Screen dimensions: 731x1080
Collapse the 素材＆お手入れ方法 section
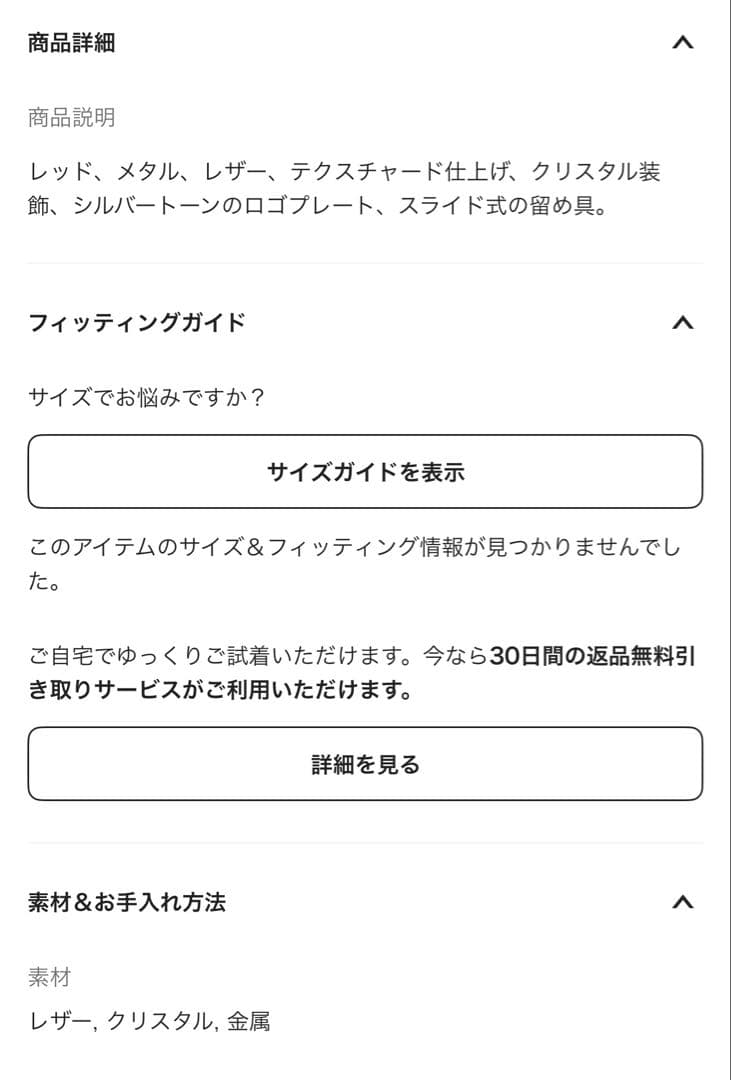click(682, 902)
